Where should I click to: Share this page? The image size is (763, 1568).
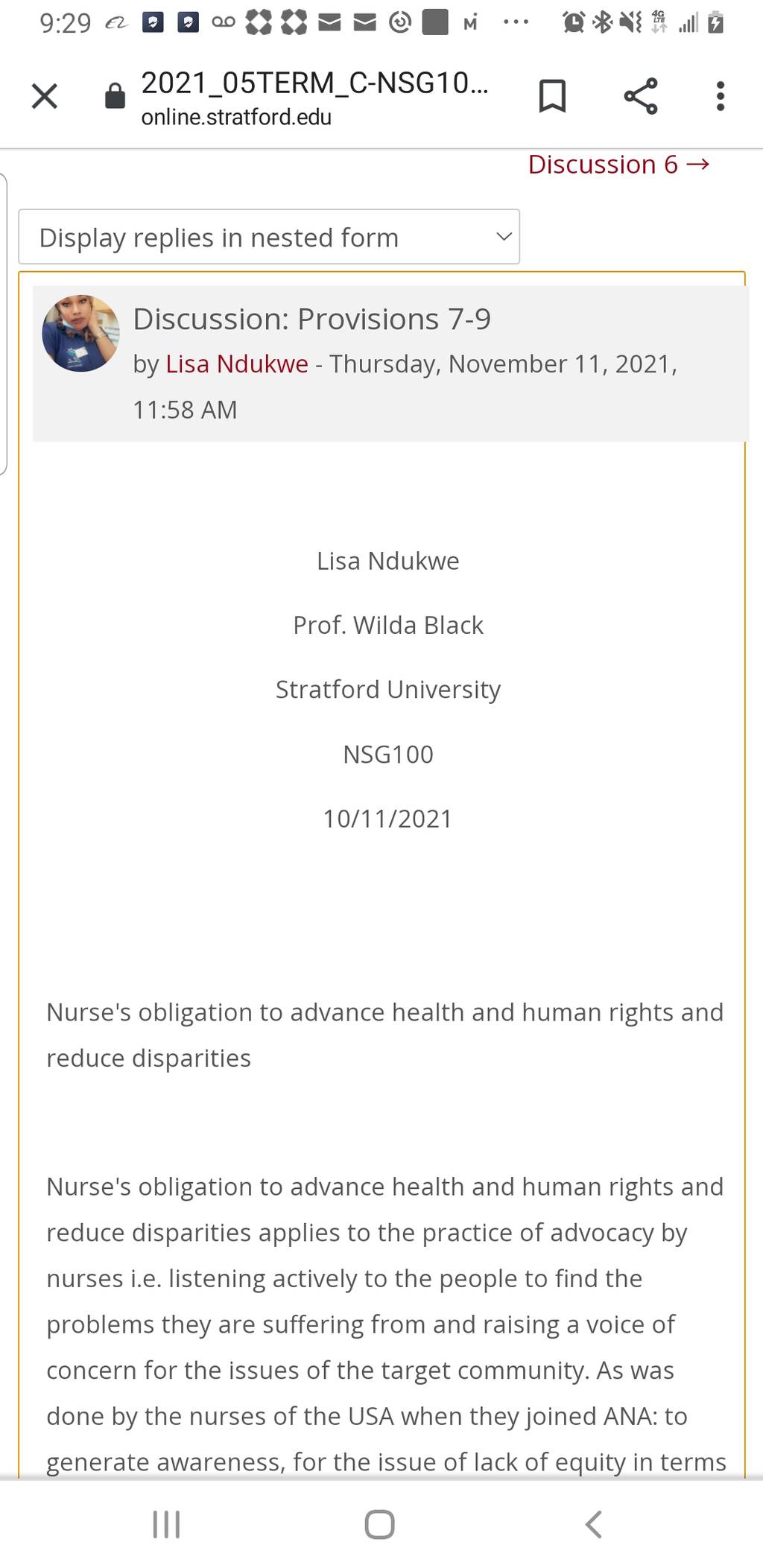click(x=641, y=96)
